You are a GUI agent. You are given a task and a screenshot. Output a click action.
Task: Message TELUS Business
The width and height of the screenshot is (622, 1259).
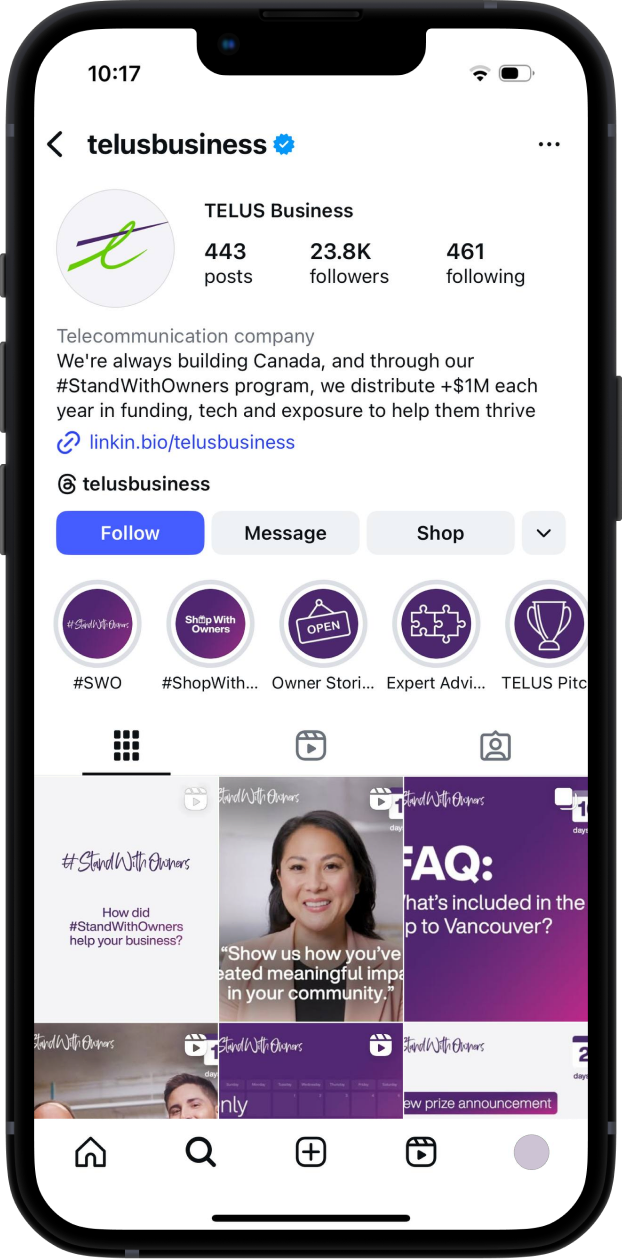tap(285, 533)
